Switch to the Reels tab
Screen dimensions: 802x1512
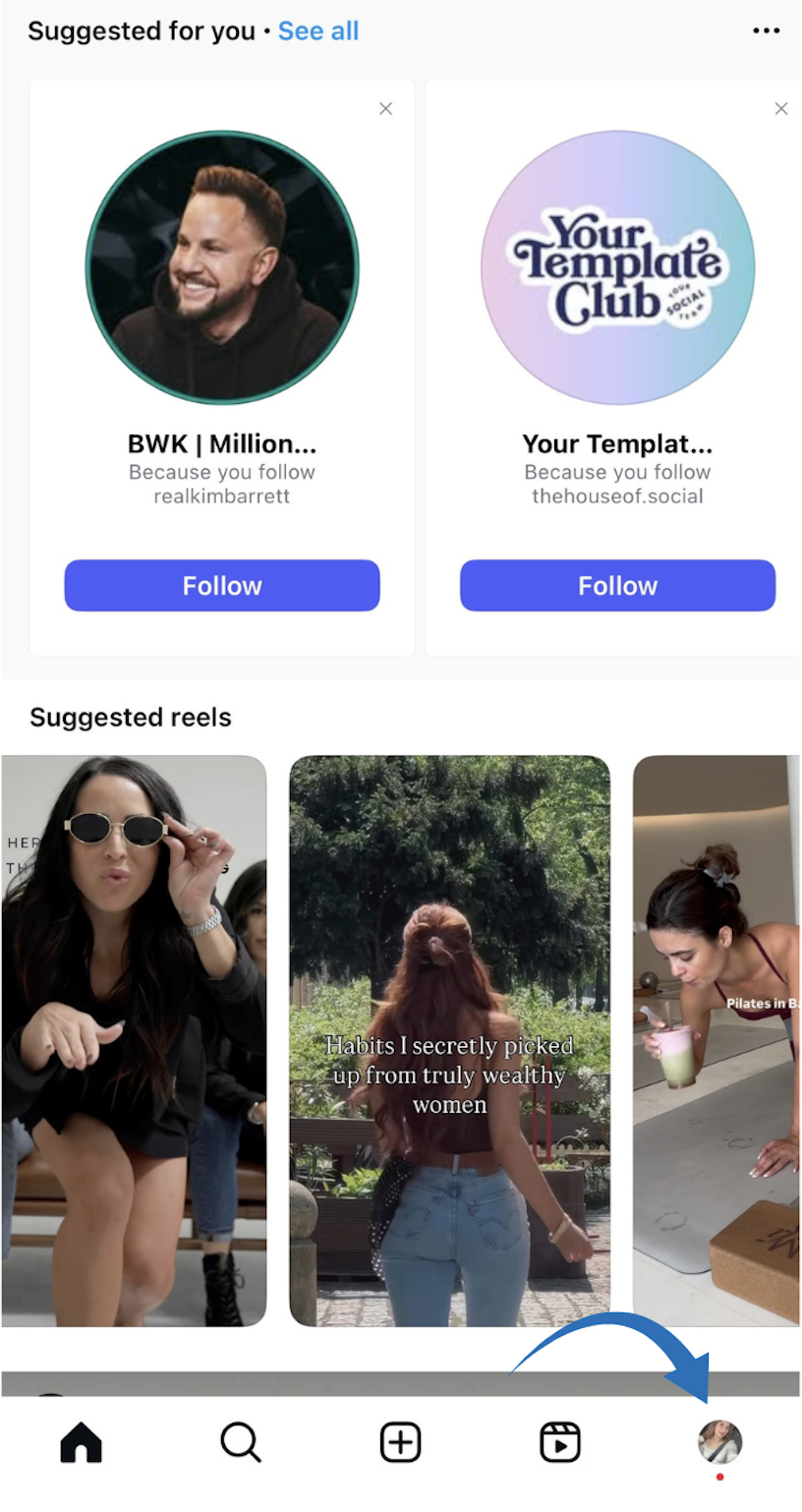coord(560,1442)
